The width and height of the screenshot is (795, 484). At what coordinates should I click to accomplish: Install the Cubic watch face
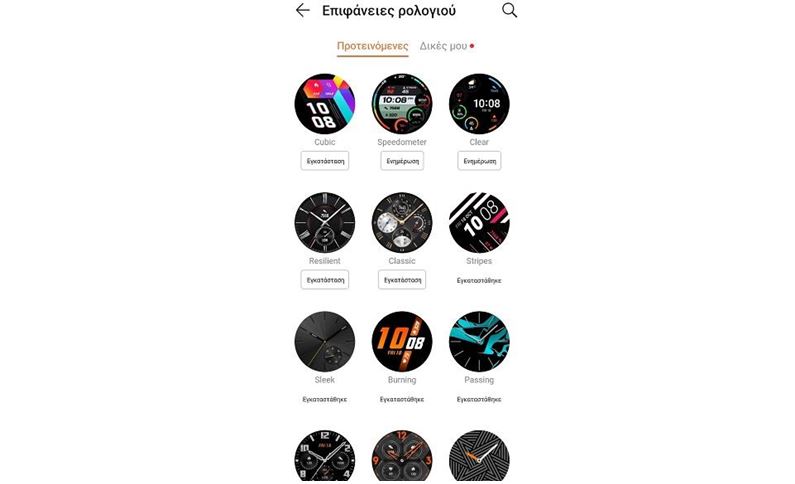coord(325,161)
